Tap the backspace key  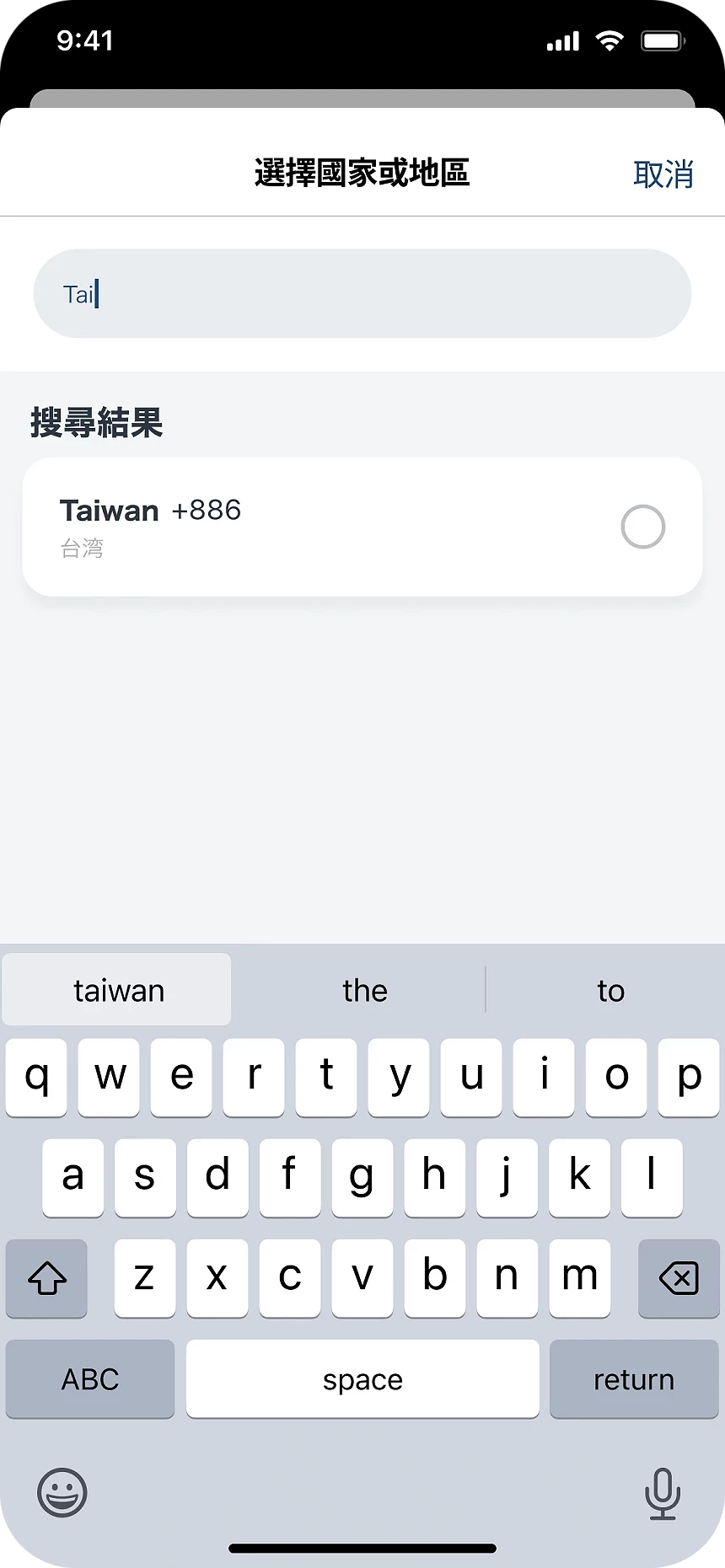678,1278
